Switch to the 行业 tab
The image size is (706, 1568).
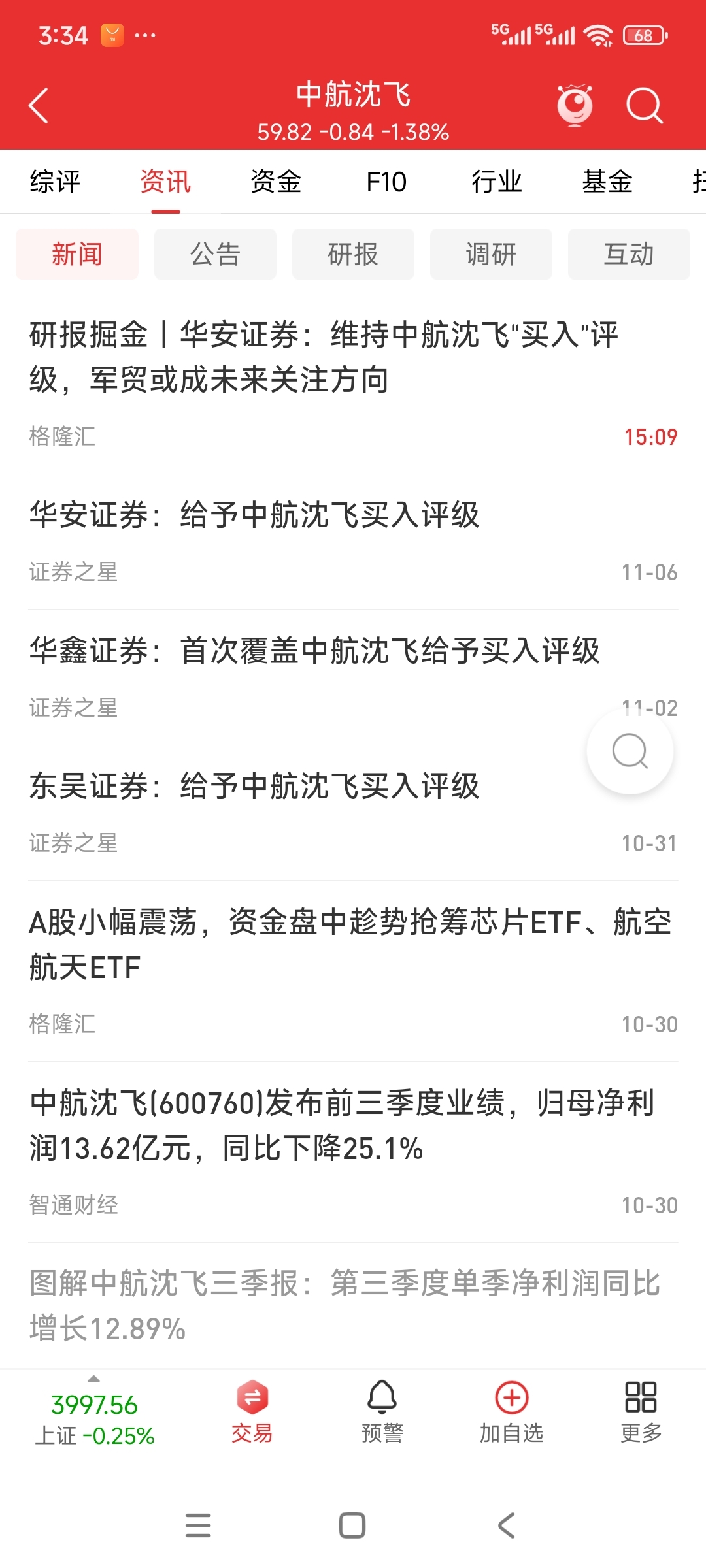[x=497, y=182]
